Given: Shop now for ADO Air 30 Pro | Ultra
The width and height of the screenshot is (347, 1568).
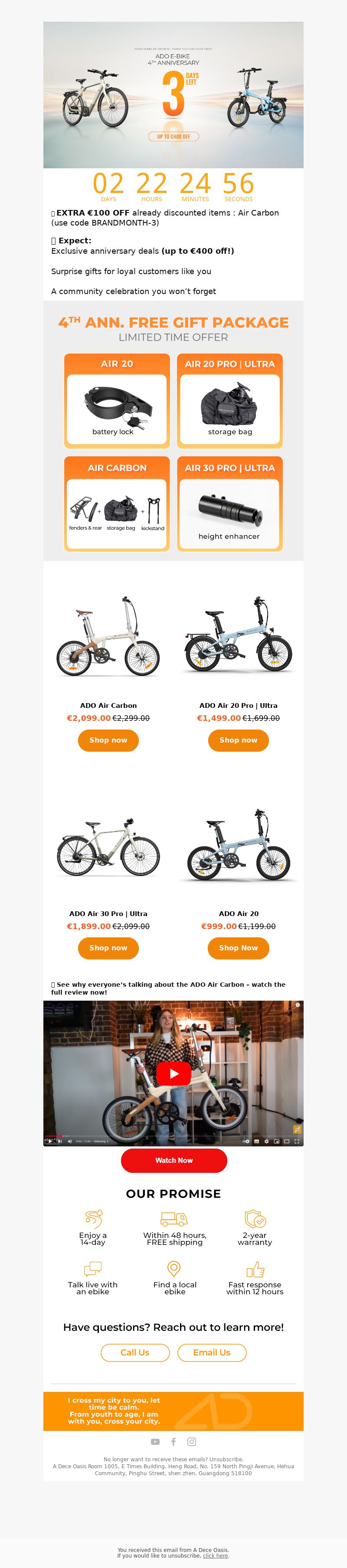Looking at the screenshot, I should (108, 948).
